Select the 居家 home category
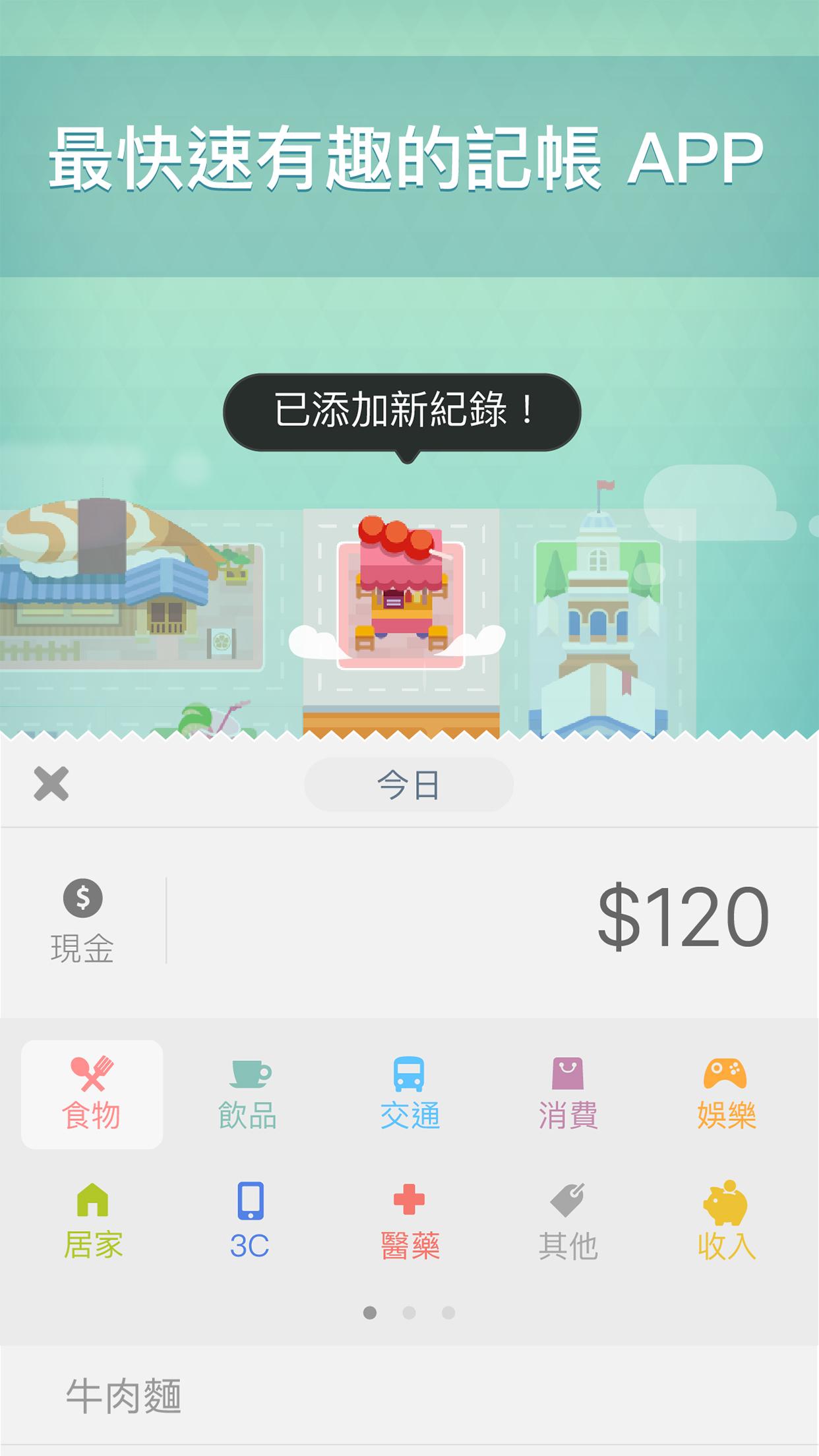819x1456 pixels. 92,1221
